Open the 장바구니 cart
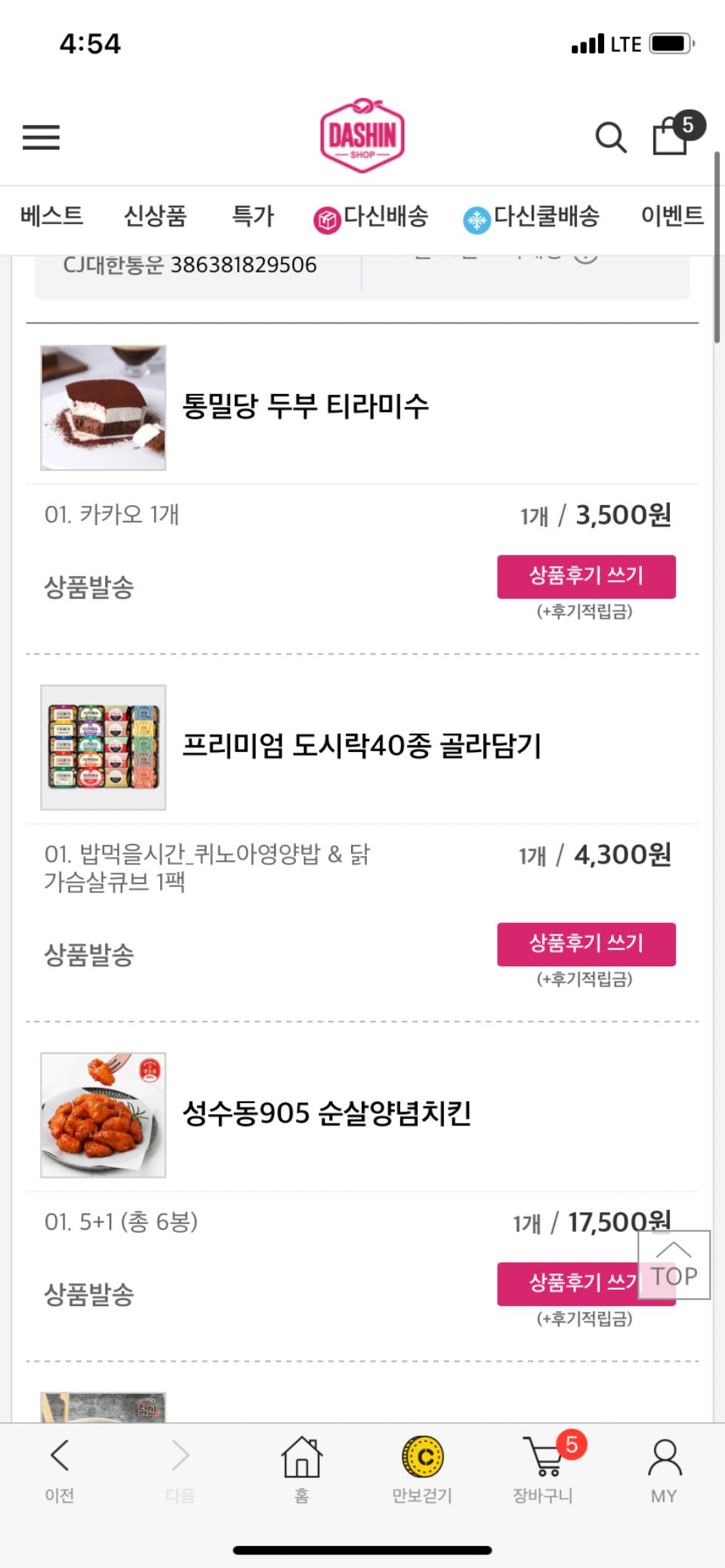 [543, 1468]
